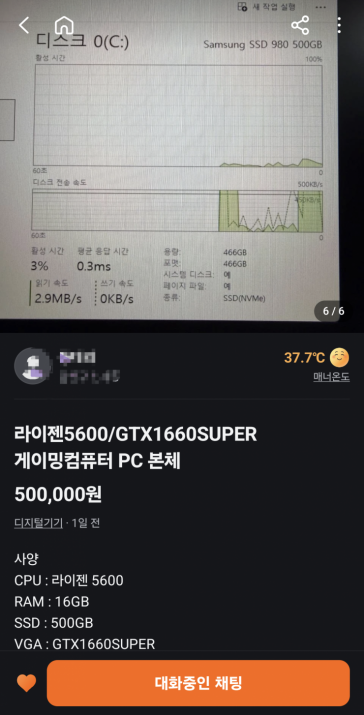
Task: Go back using the arrow icon
Action: point(24,25)
